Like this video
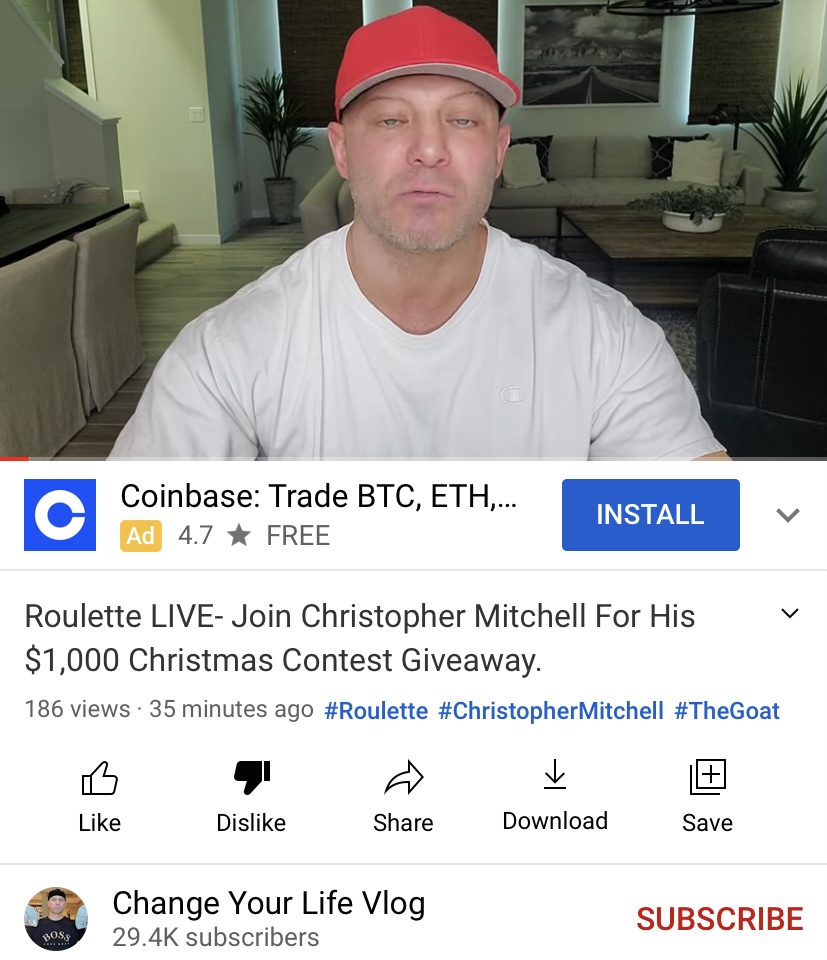827x960 pixels. (x=99, y=796)
